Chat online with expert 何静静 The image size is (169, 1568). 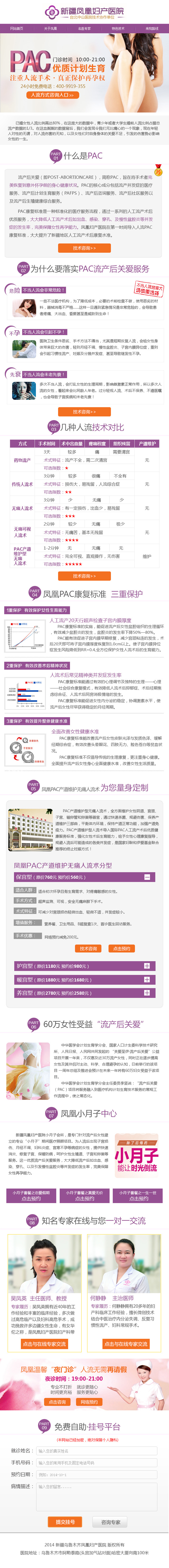[x=125, y=1343]
